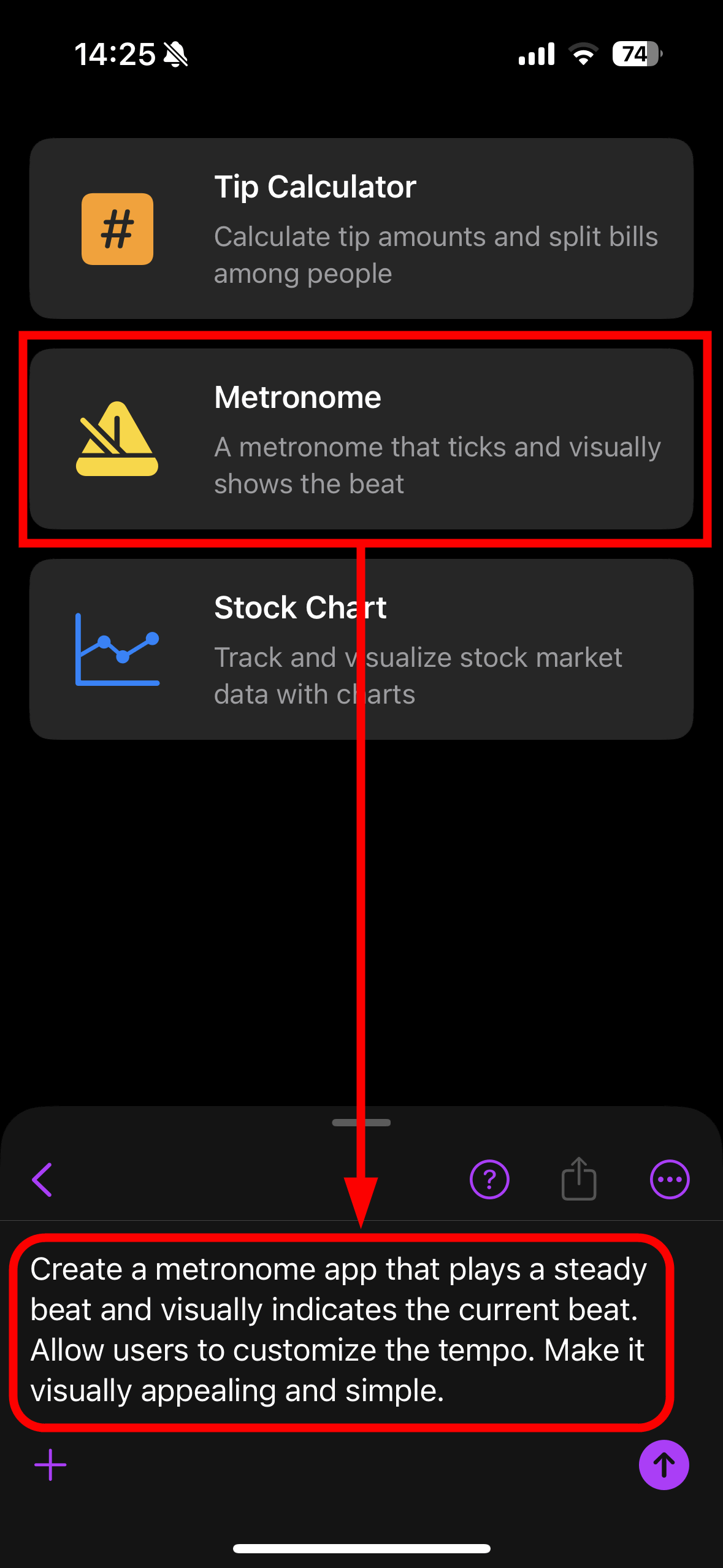Viewport: 723px width, 1568px height.
Task: Focus the metronome prompt text field
Action: (341, 1329)
